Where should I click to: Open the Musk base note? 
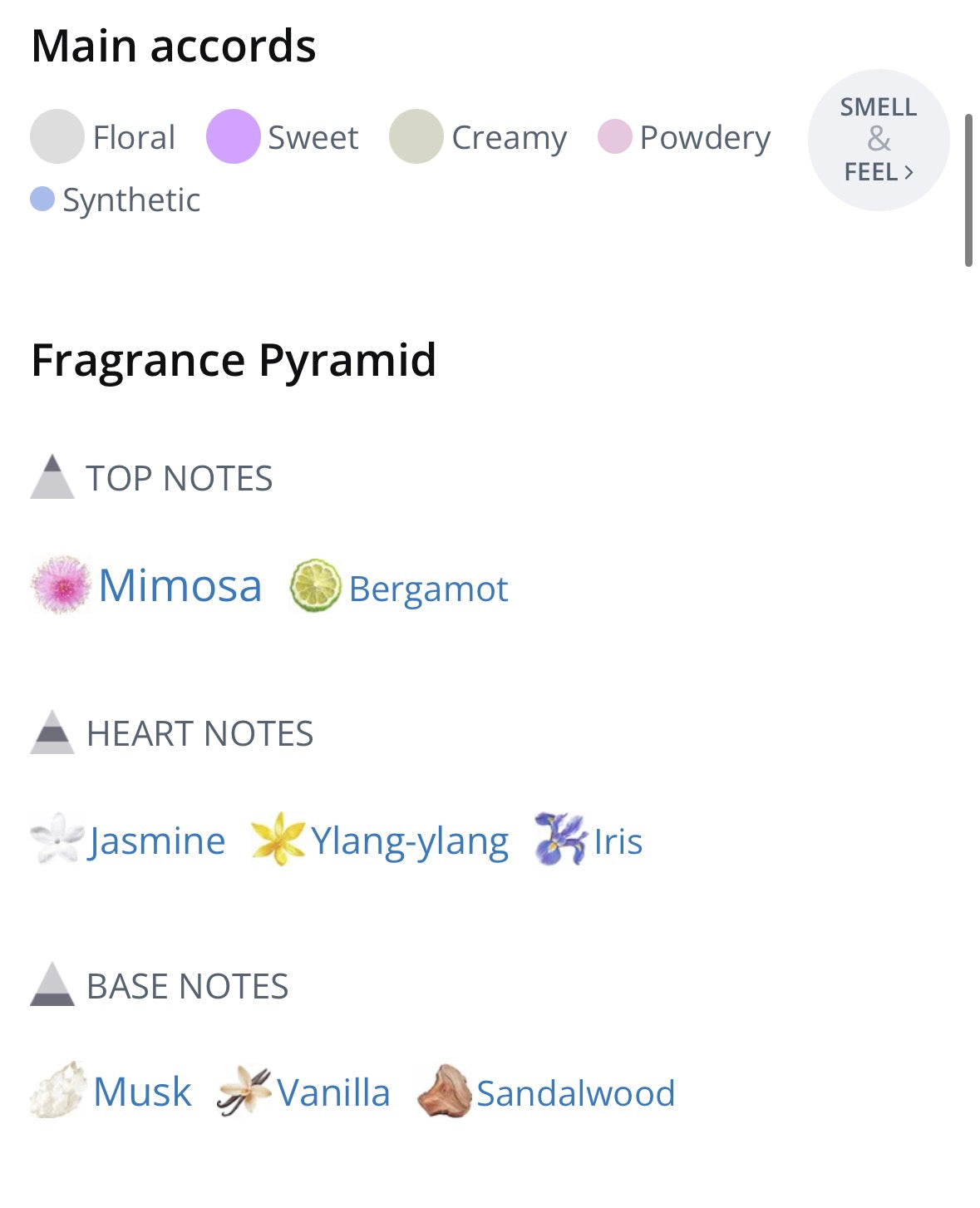tap(142, 1092)
